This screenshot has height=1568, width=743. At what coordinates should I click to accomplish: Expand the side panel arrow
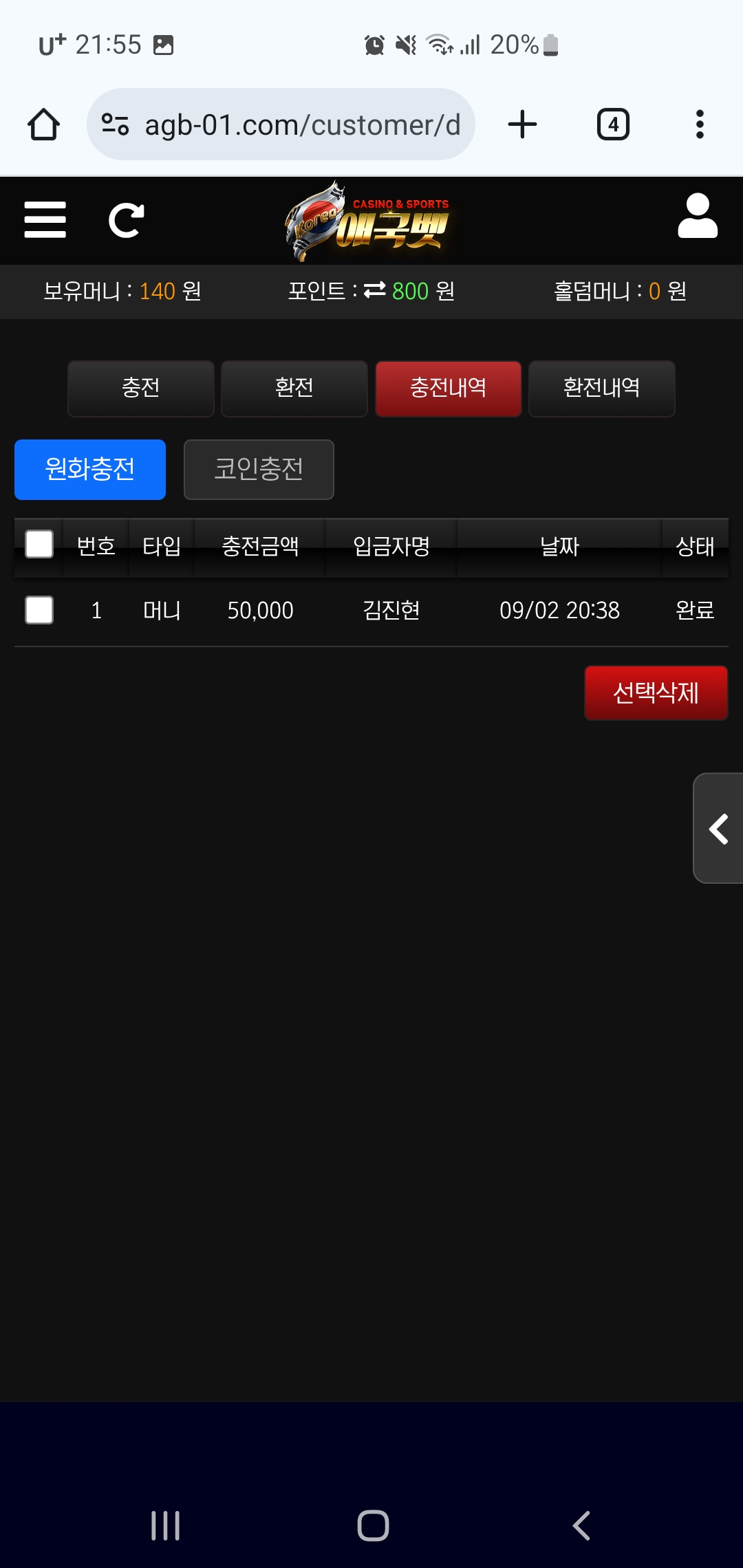coord(718,828)
